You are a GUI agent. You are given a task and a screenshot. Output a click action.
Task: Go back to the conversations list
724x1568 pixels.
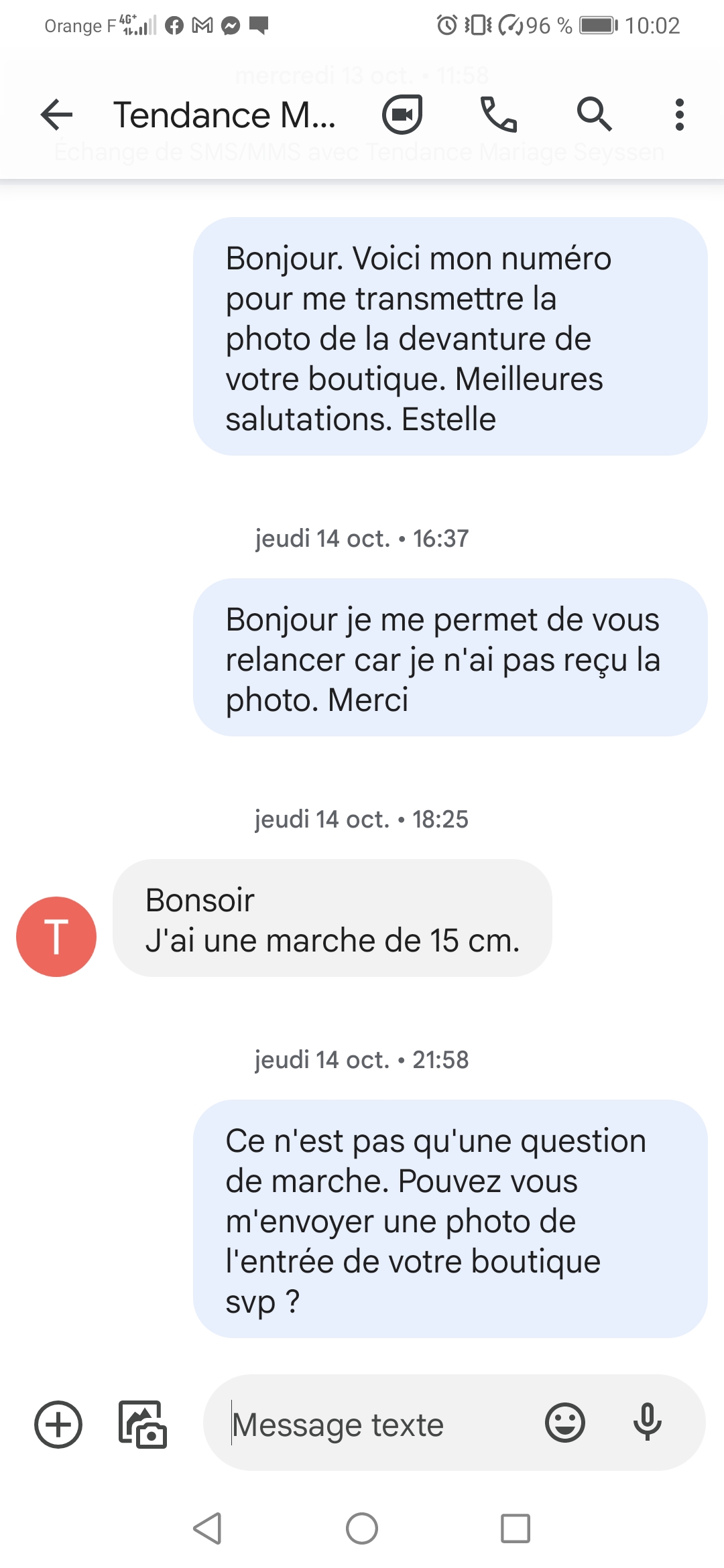point(56,115)
